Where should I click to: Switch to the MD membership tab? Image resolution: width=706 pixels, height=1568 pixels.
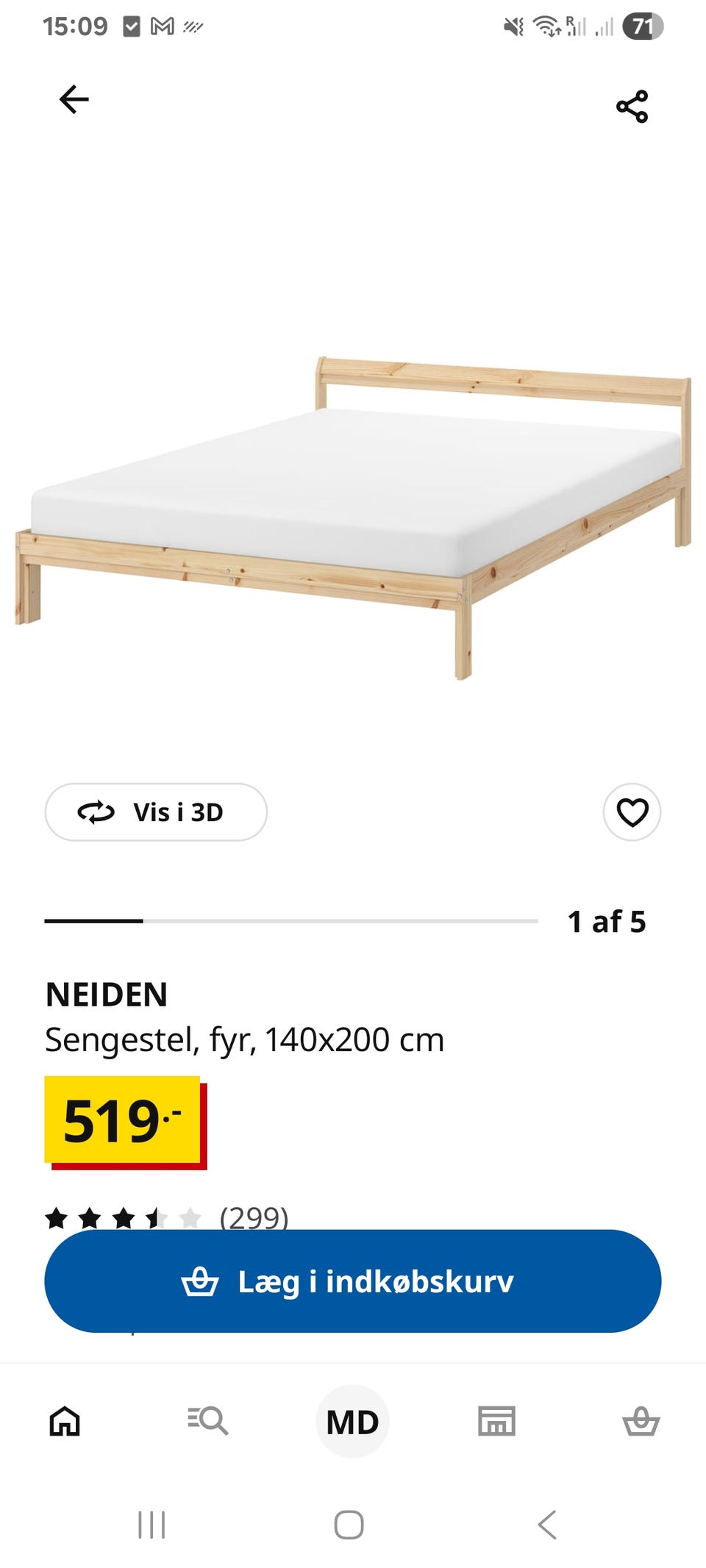(x=352, y=1420)
